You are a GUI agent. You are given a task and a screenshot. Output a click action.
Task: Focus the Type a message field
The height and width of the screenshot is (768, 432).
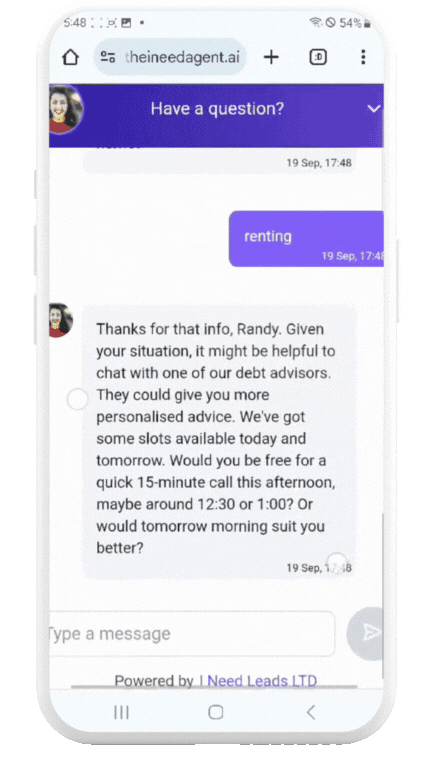click(192, 633)
